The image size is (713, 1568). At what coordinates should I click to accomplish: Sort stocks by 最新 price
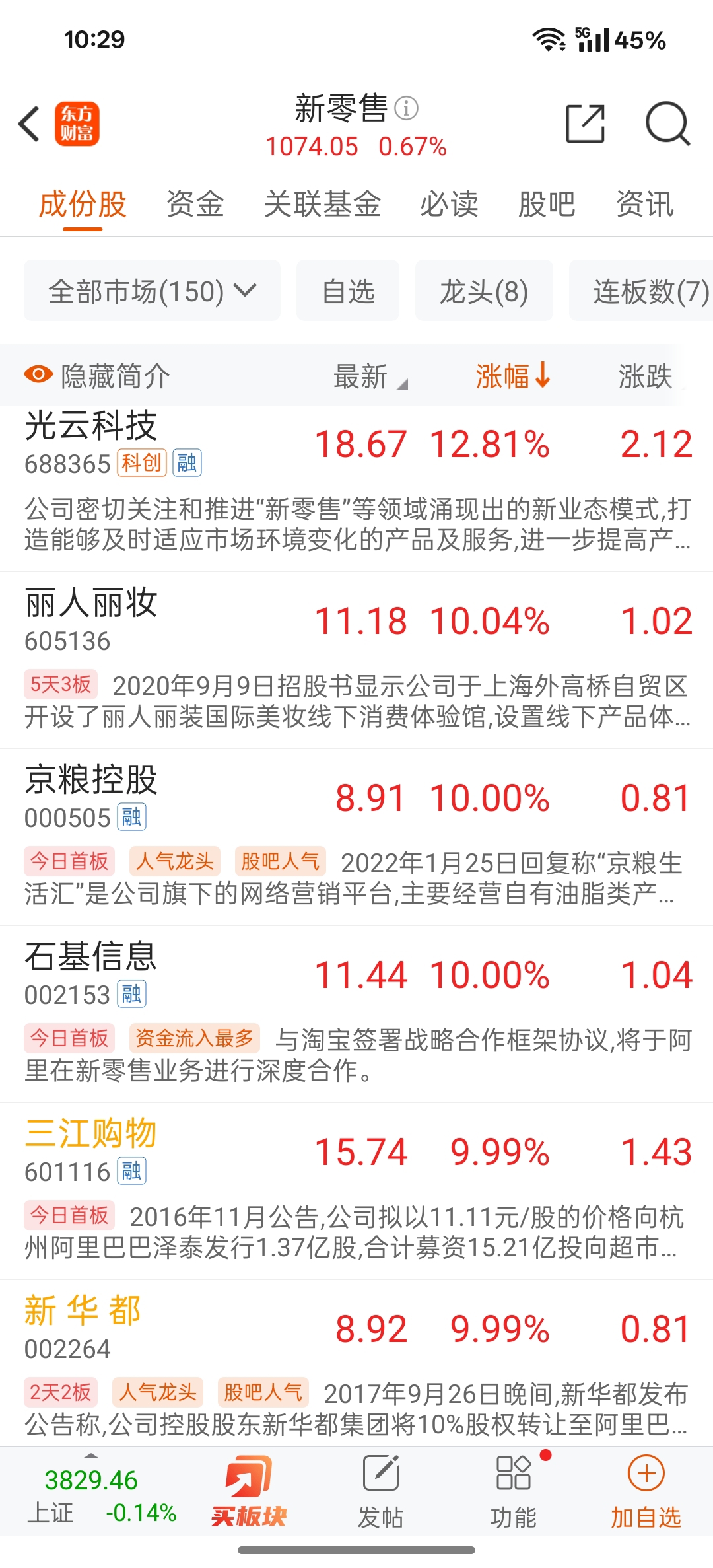click(369, 377)
